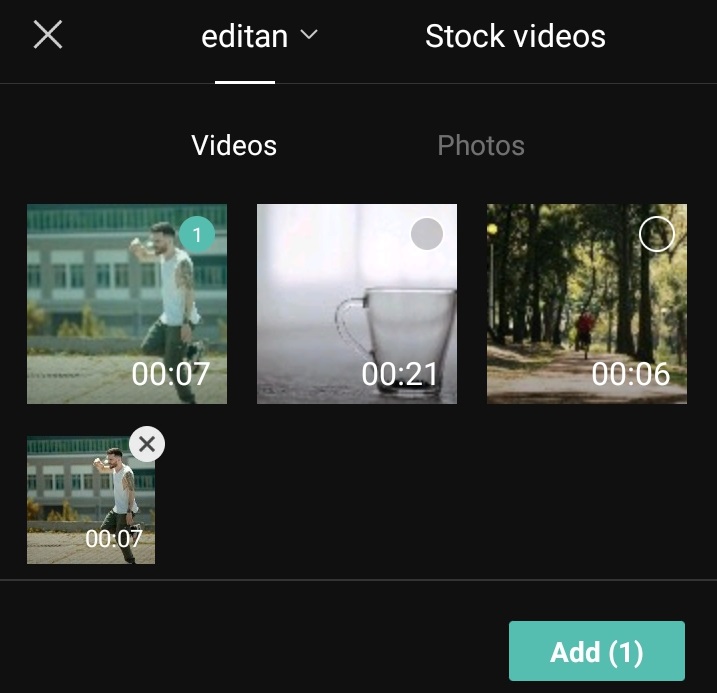Select the Videos tab
Viewport: 717px width, 693px height.
pos(234,146)
